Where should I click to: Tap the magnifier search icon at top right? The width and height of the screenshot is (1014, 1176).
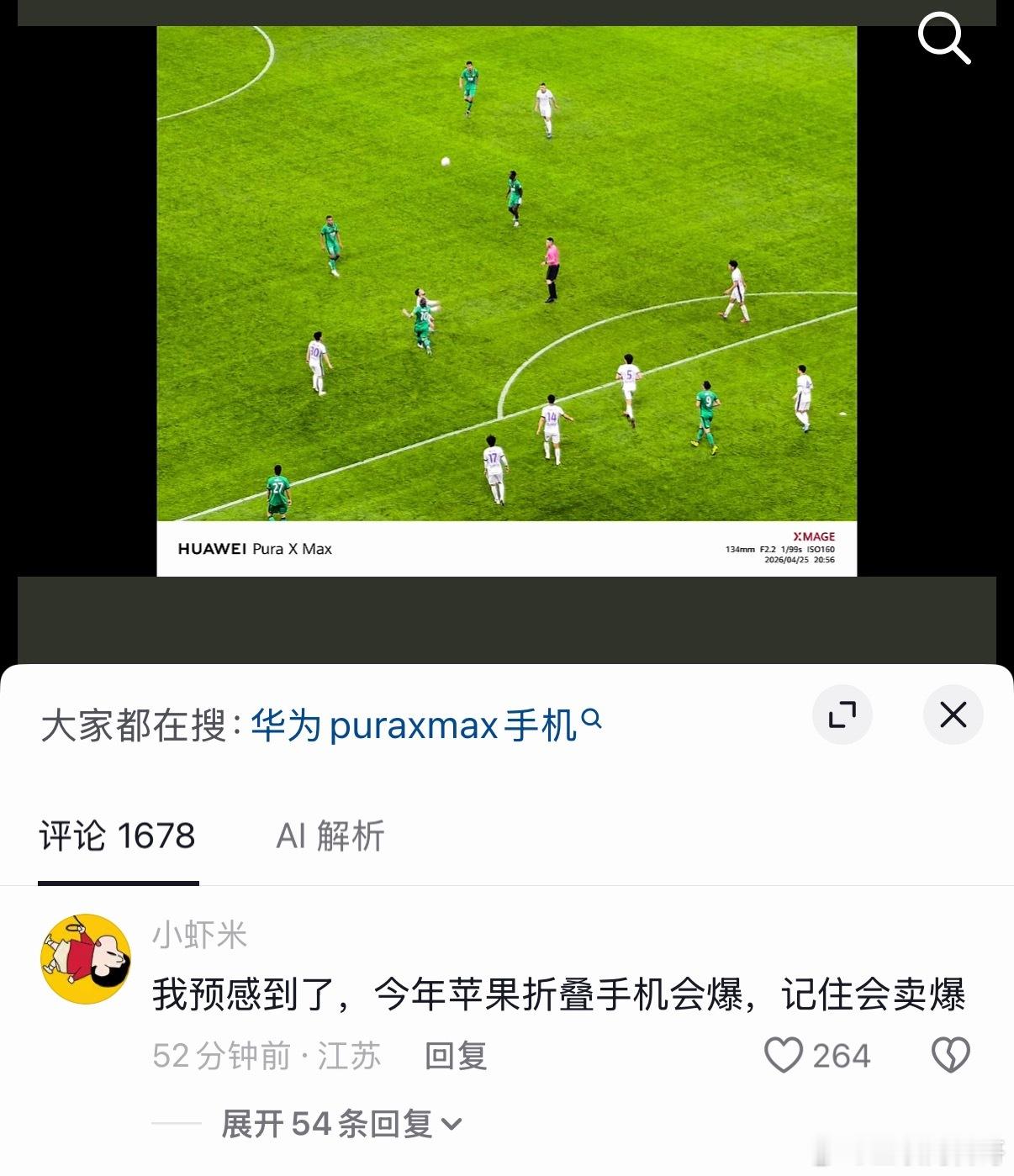point(945,39)
